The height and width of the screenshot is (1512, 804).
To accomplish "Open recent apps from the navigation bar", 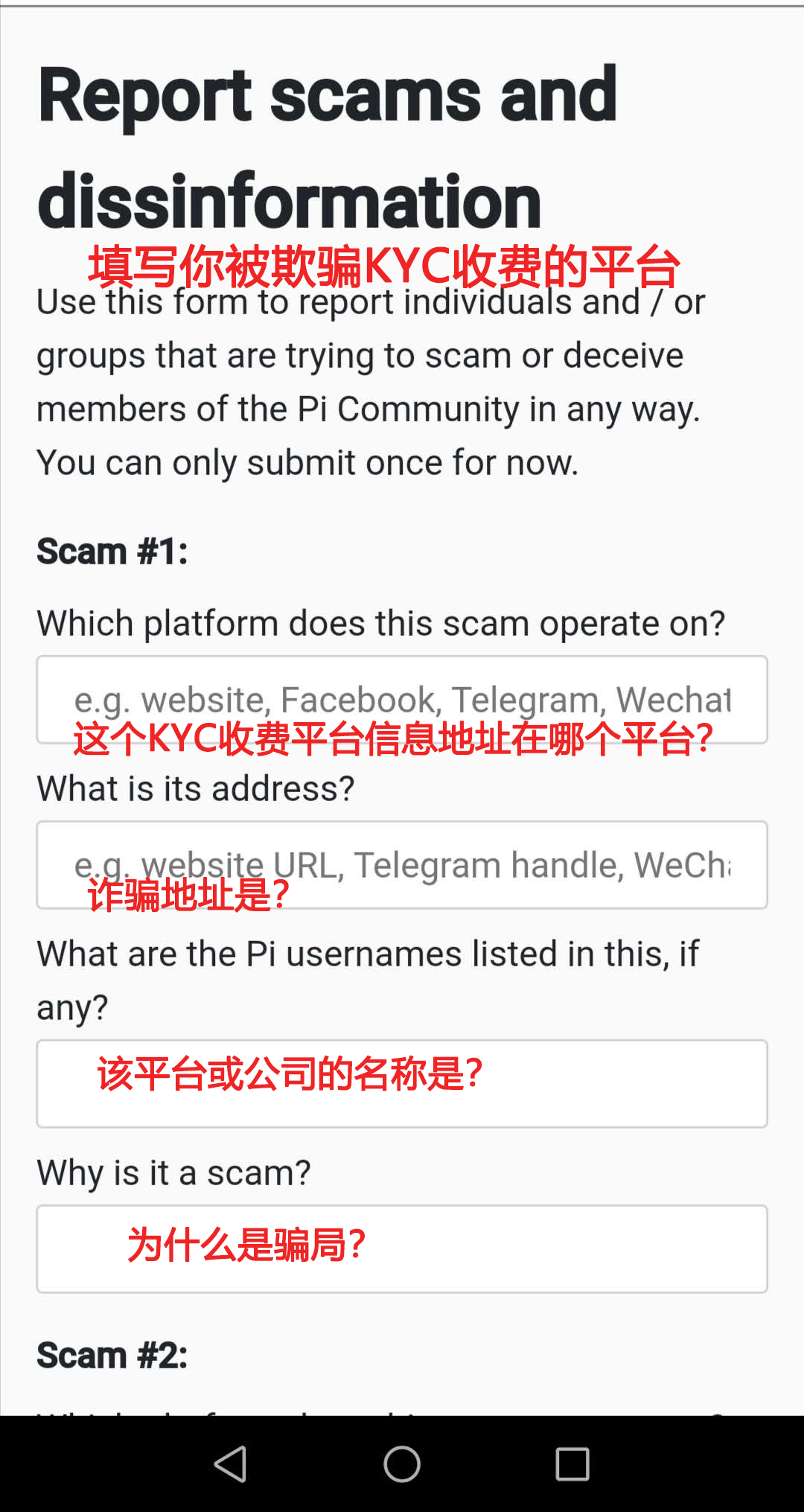I will (x=572, y=1464).
